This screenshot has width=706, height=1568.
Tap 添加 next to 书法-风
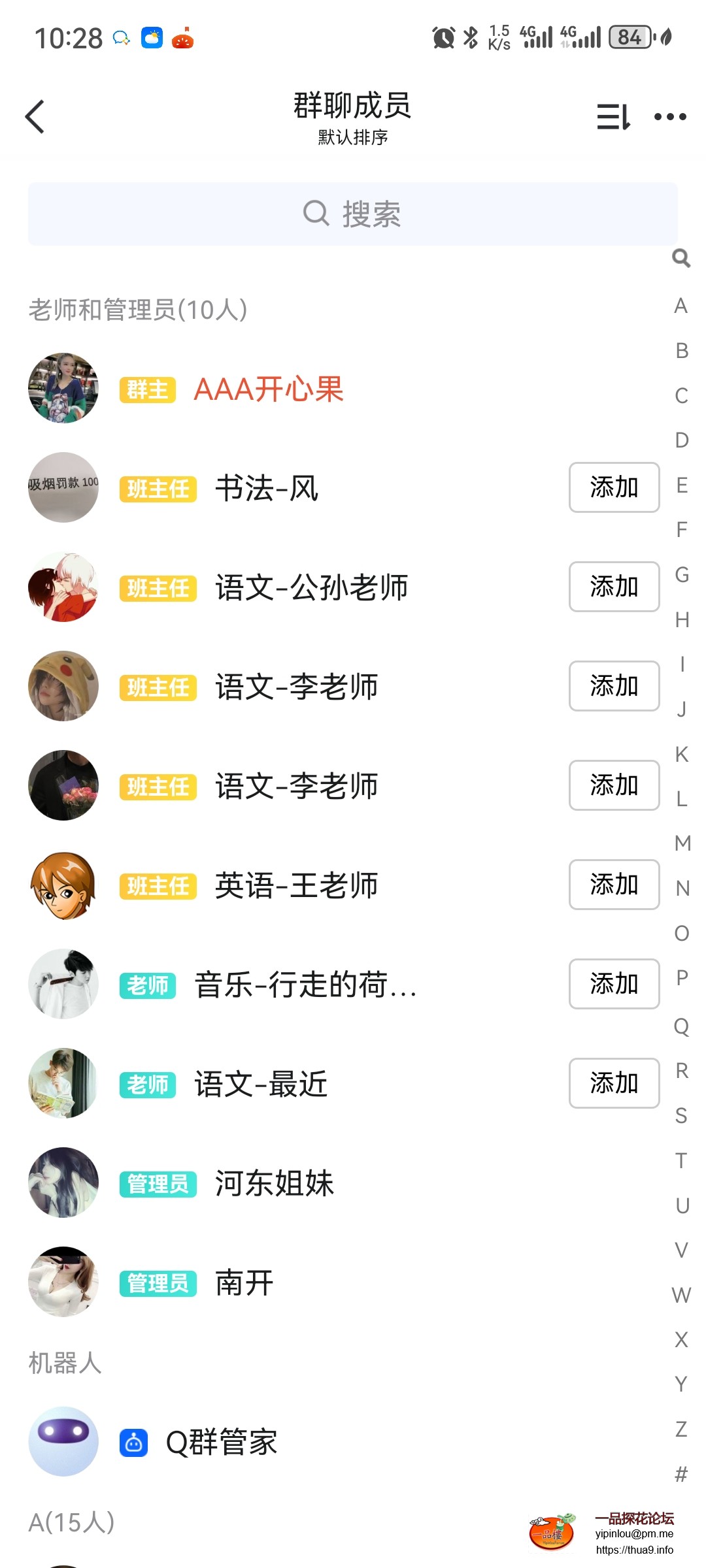[613, 487]
